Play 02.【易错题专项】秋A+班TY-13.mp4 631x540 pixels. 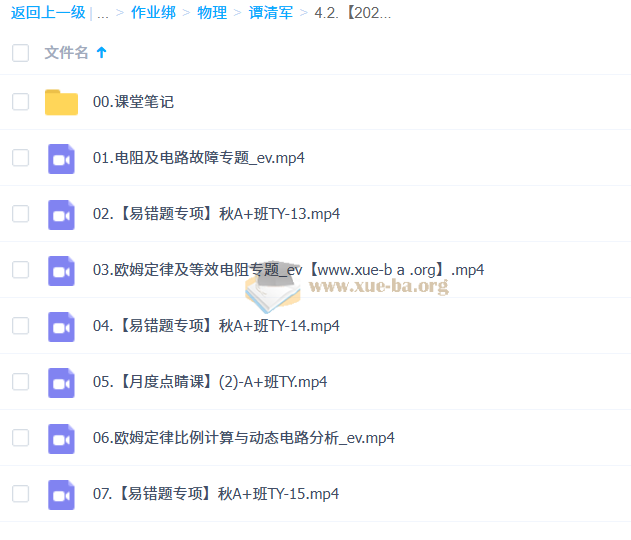tap(215, 214)
